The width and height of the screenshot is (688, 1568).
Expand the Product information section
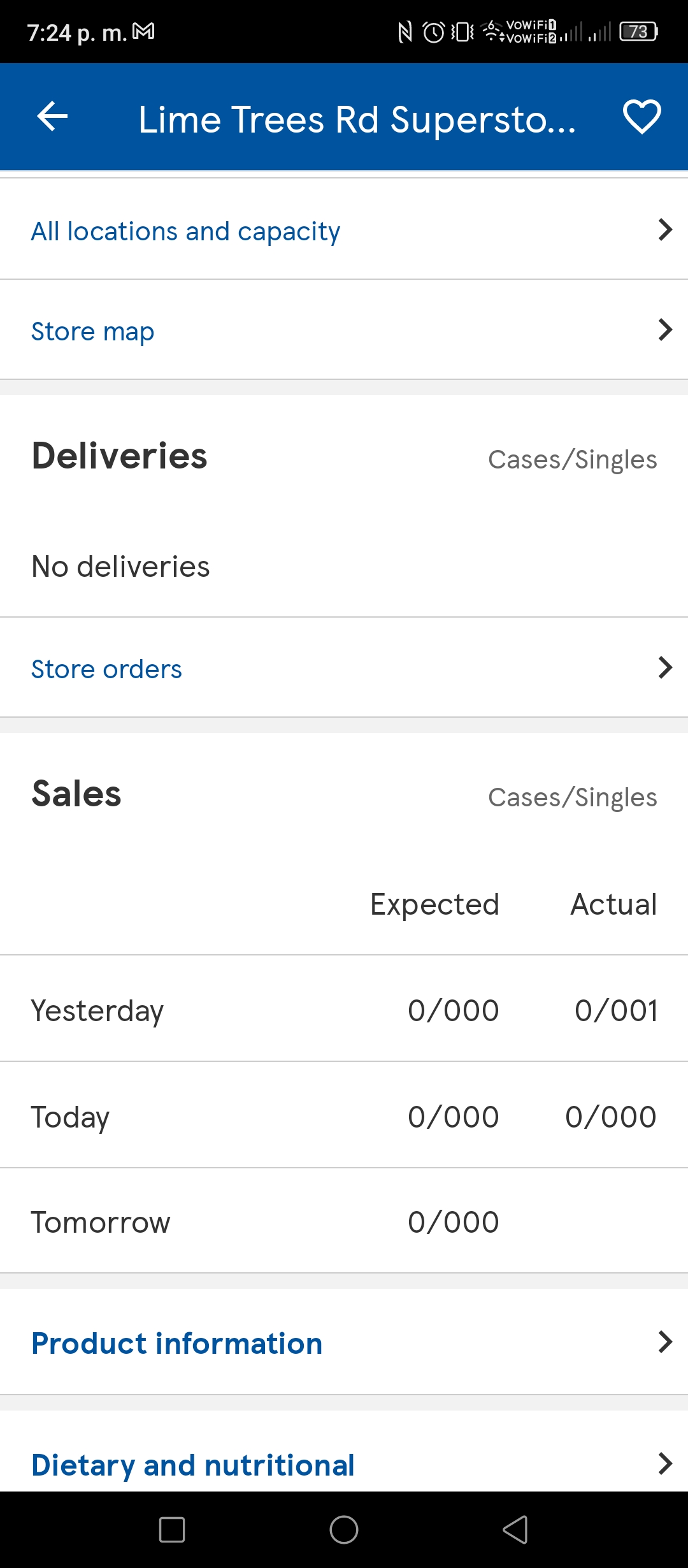(x=344, y=1342)
